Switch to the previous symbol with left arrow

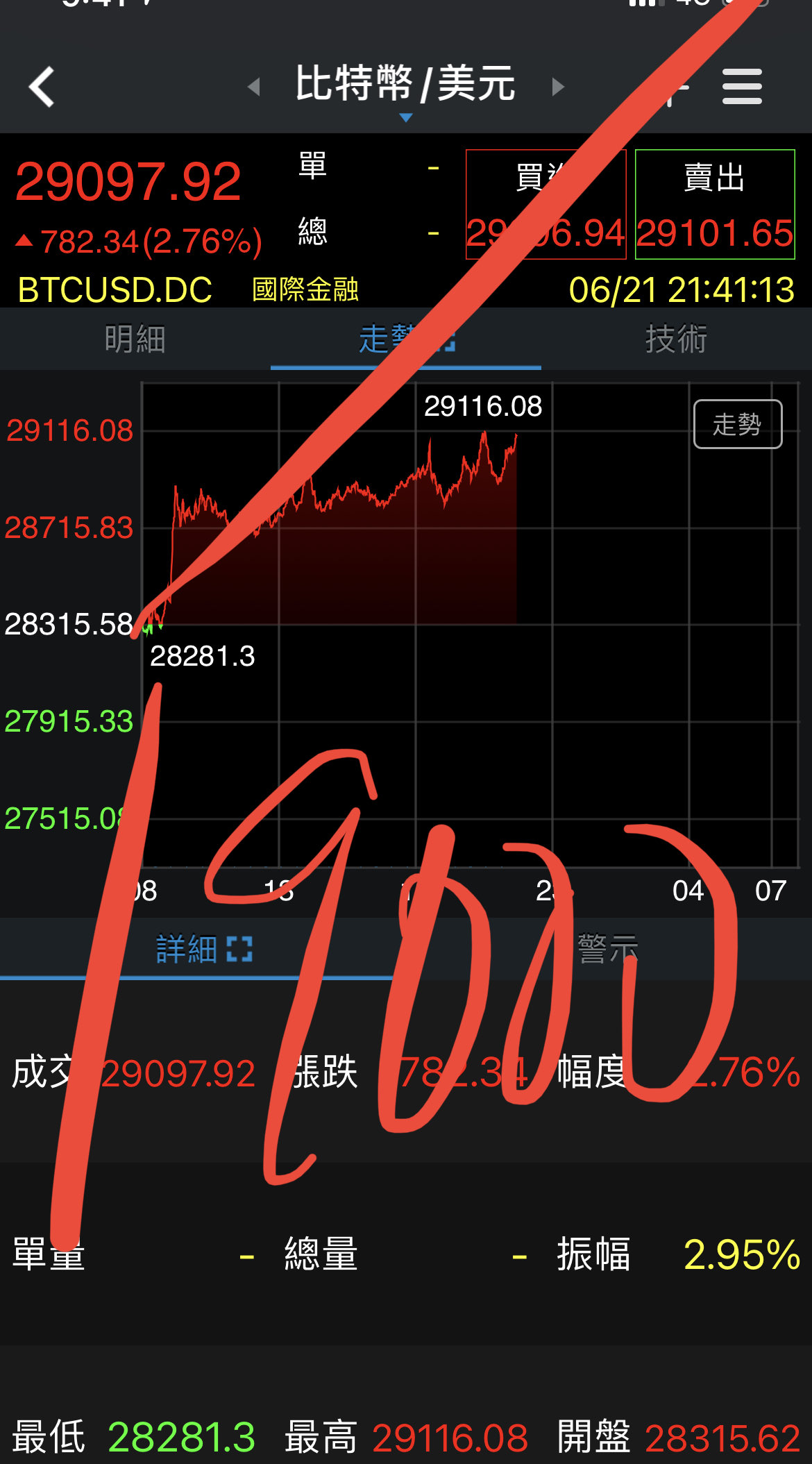tap(254, 87)
